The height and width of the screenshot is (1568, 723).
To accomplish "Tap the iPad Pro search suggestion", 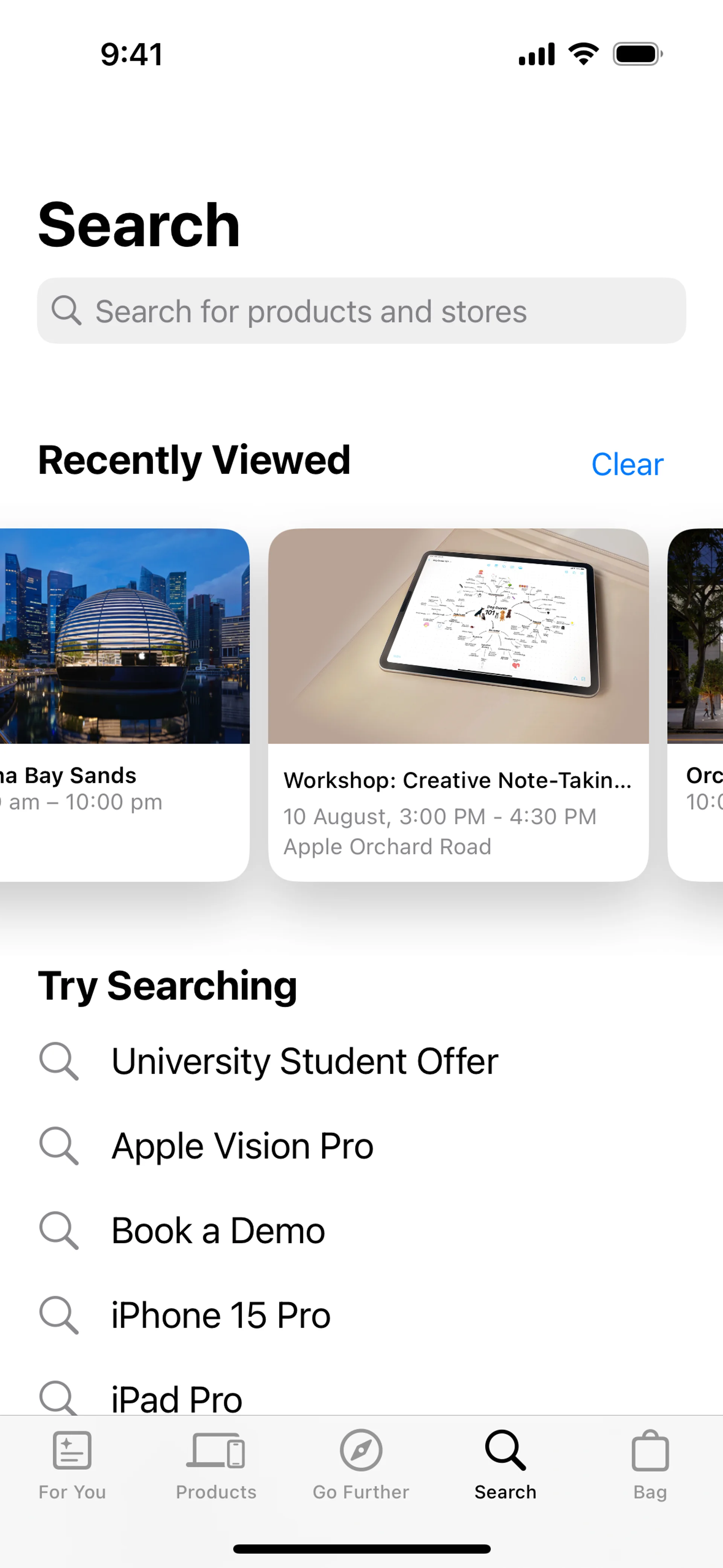I will 177,1398.
